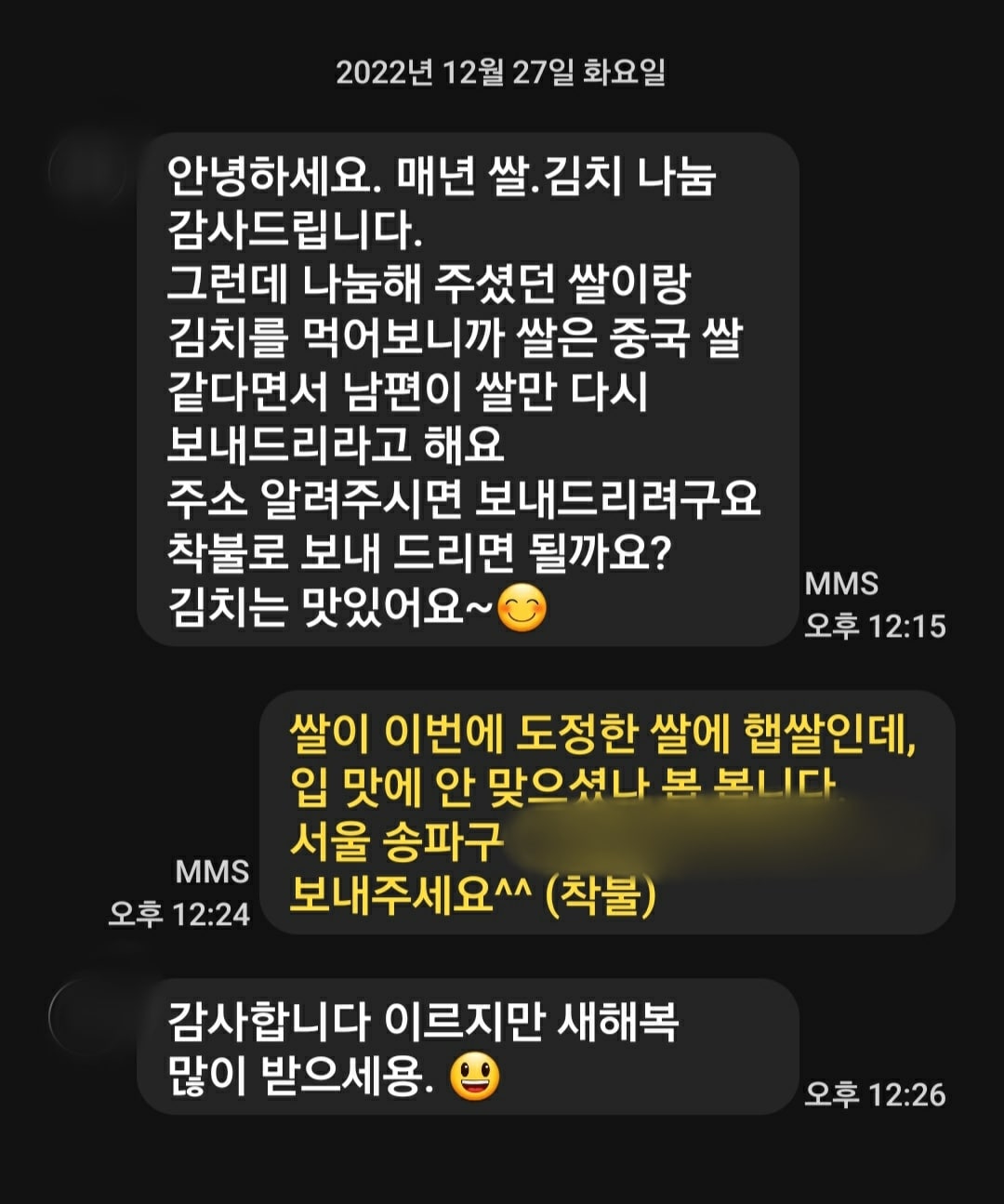This screenshot has height=1204, width=1004.
Task: Select the date header 2022년 12월 27일 화요일
Action: pos(502,75)
